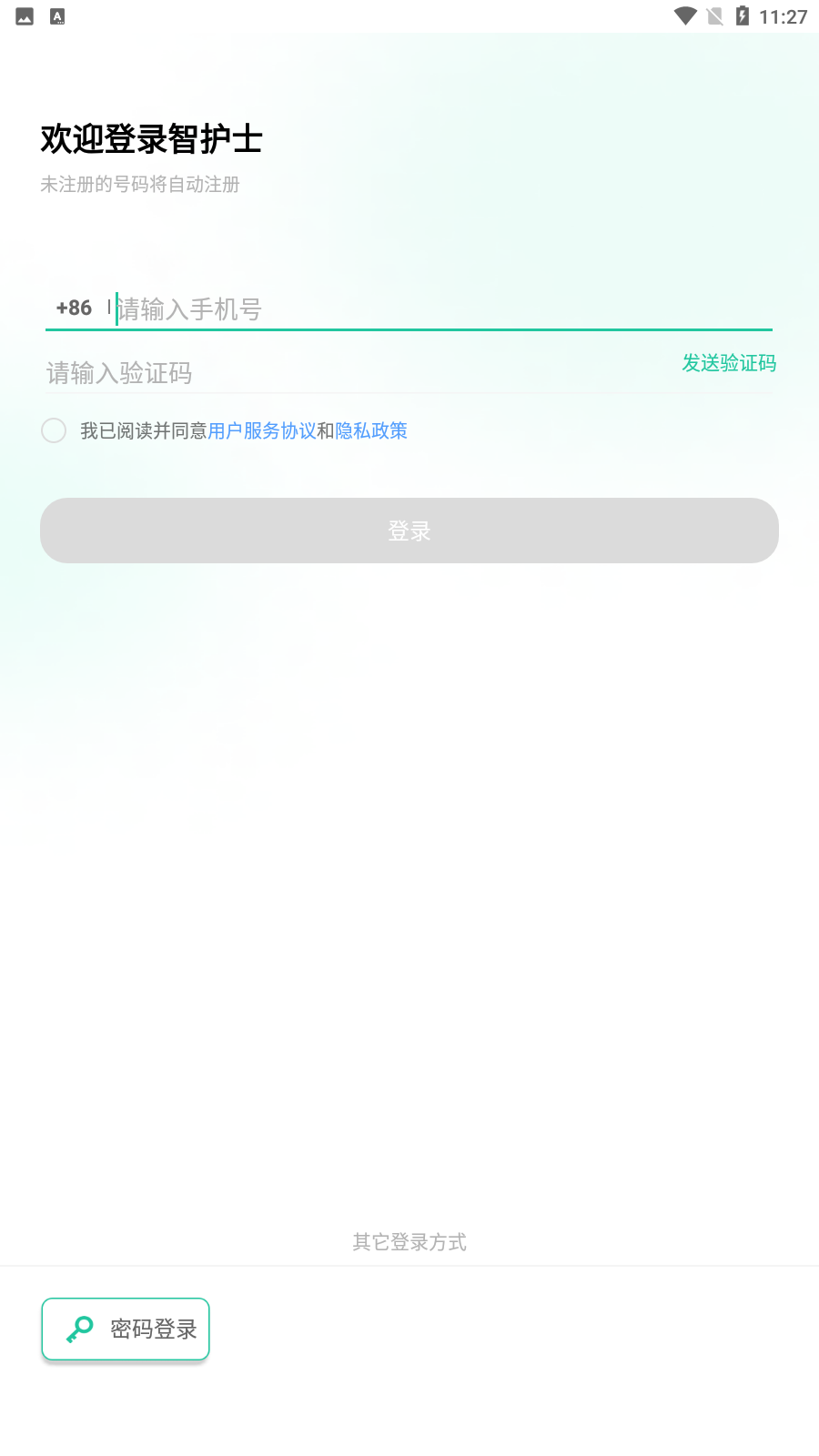Tap 其它登录方式 for other login methods
Viewport: 819px width, 1456px height.
409,1242
